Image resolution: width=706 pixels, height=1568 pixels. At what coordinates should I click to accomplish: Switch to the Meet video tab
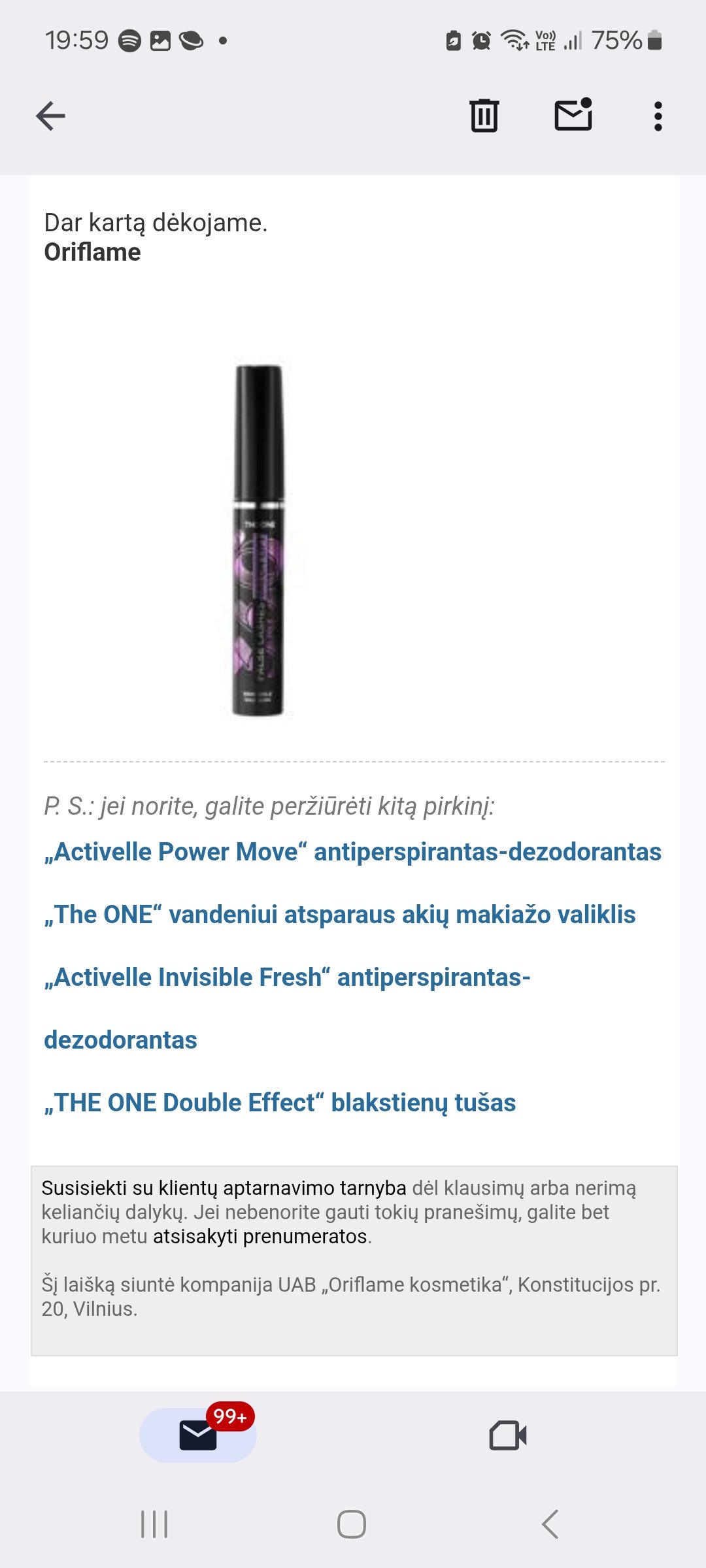(x=508, y=1435)
